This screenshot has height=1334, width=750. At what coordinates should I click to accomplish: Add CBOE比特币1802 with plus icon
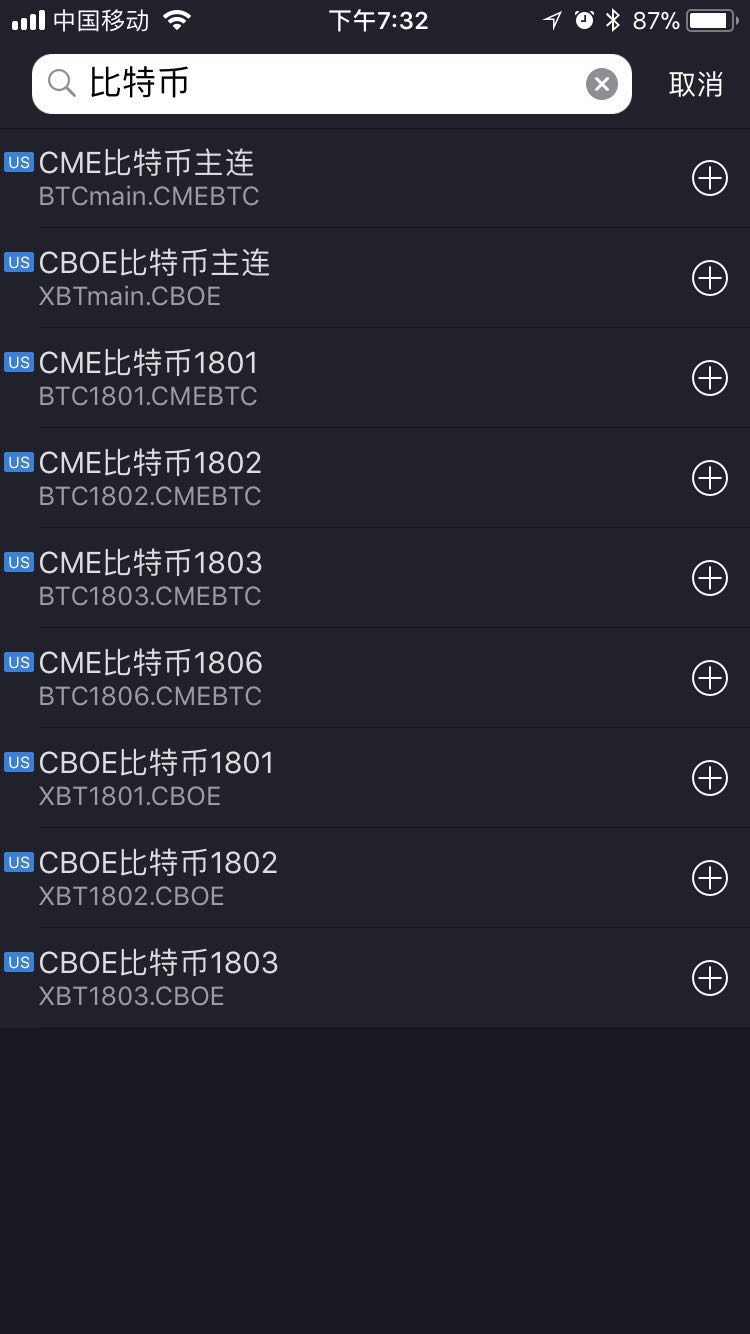point(710,878)
